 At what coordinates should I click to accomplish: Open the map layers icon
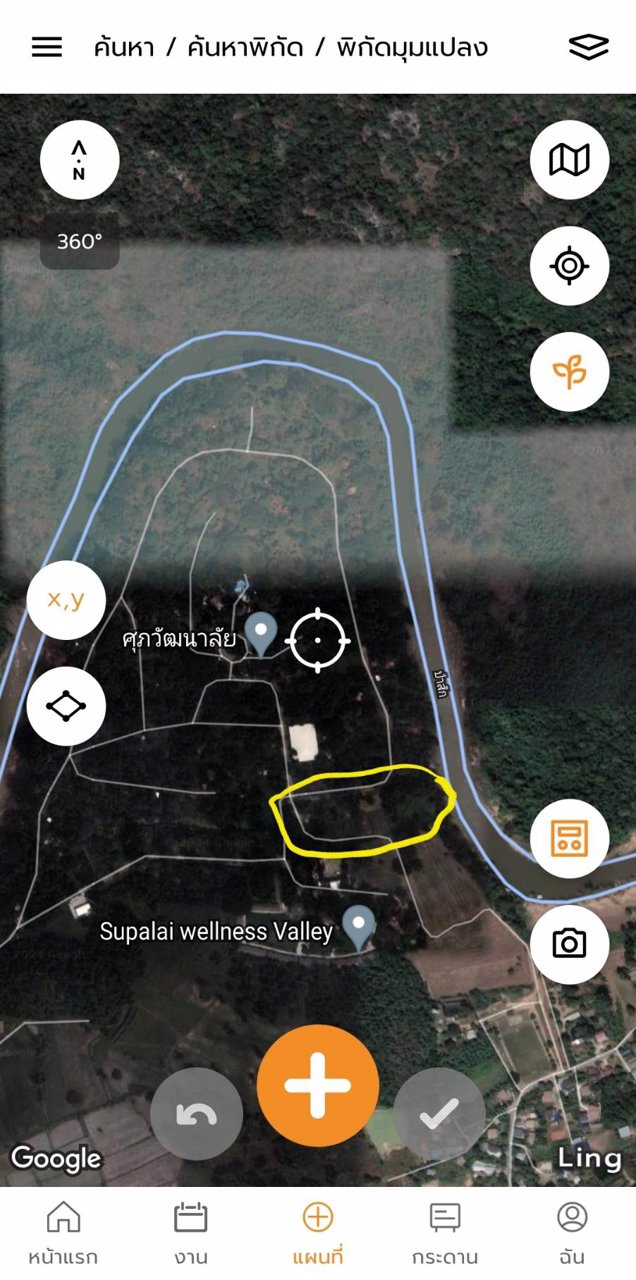coord(588,47)
